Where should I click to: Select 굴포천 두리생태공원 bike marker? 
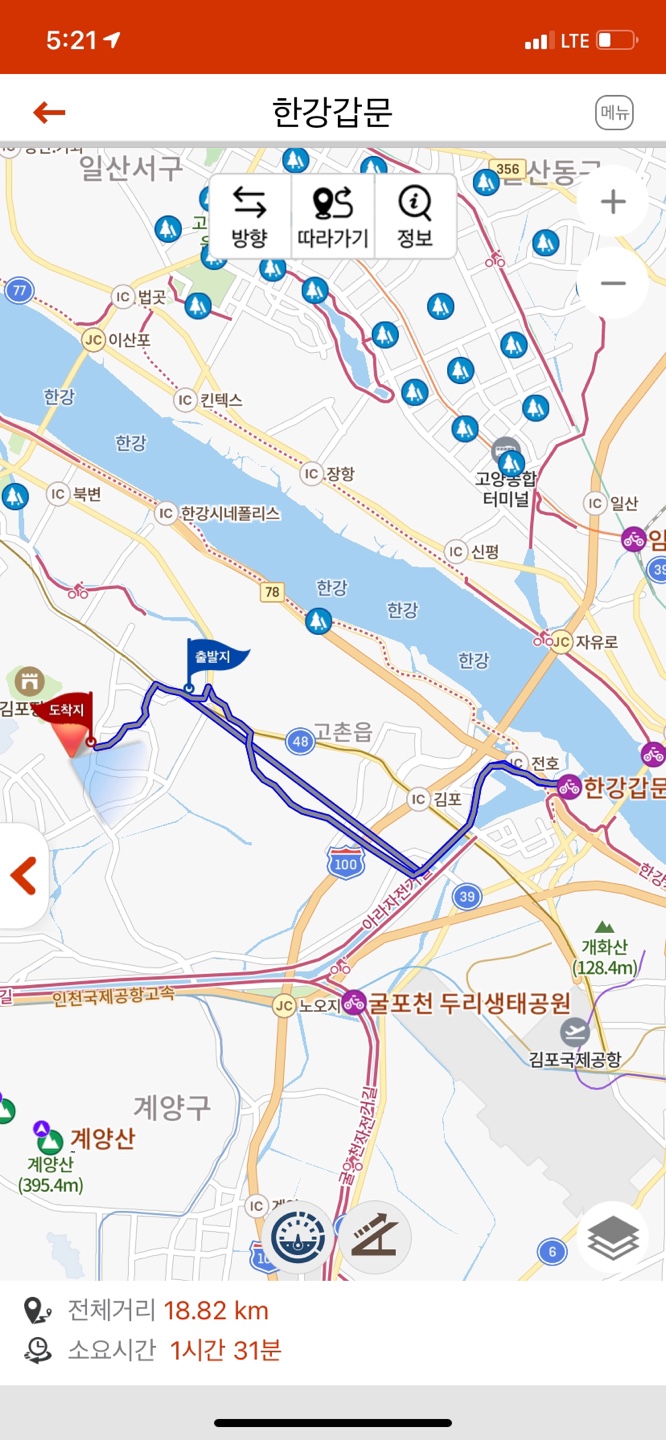pyautogui.click(x=353, y=1002)
